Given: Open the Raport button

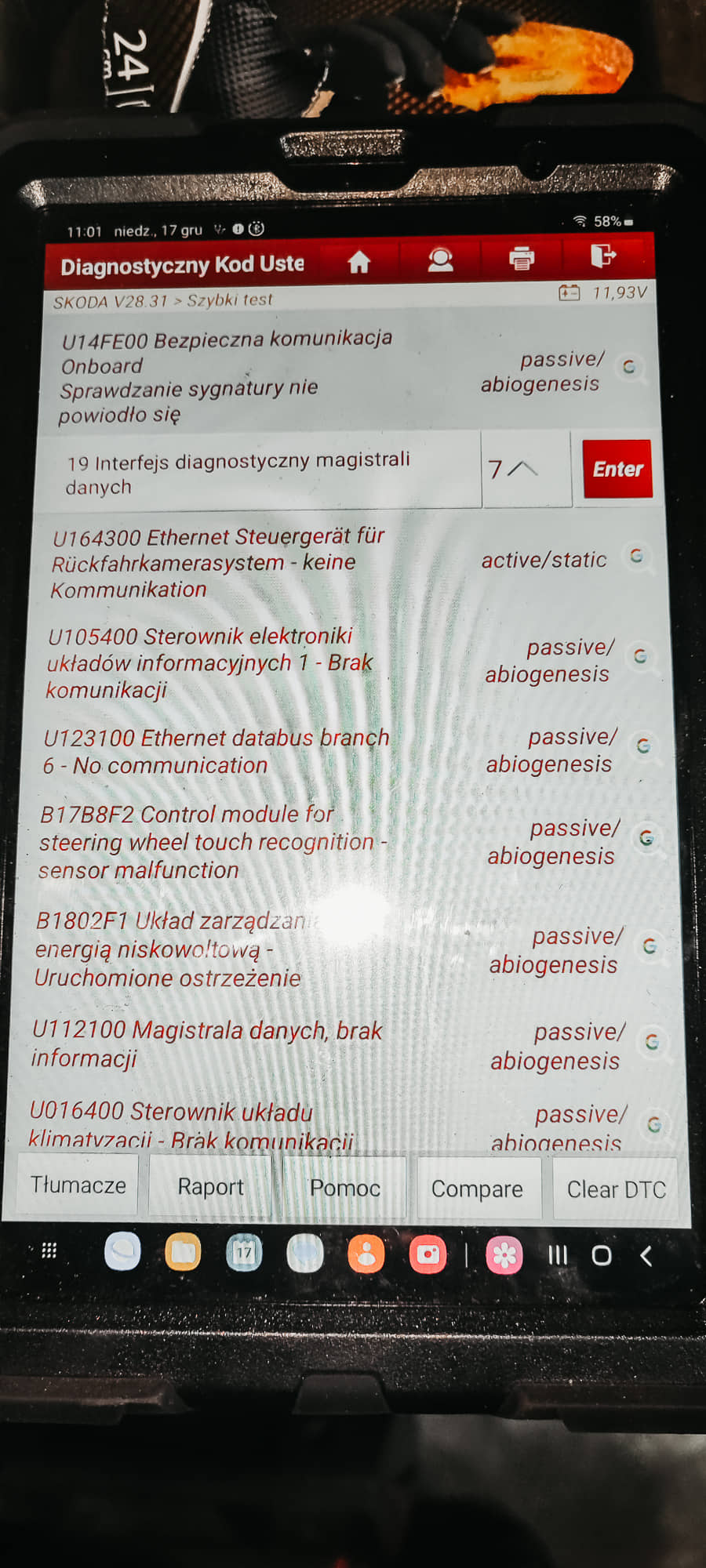Looking at the screenshot, I should click(210, 1186).
